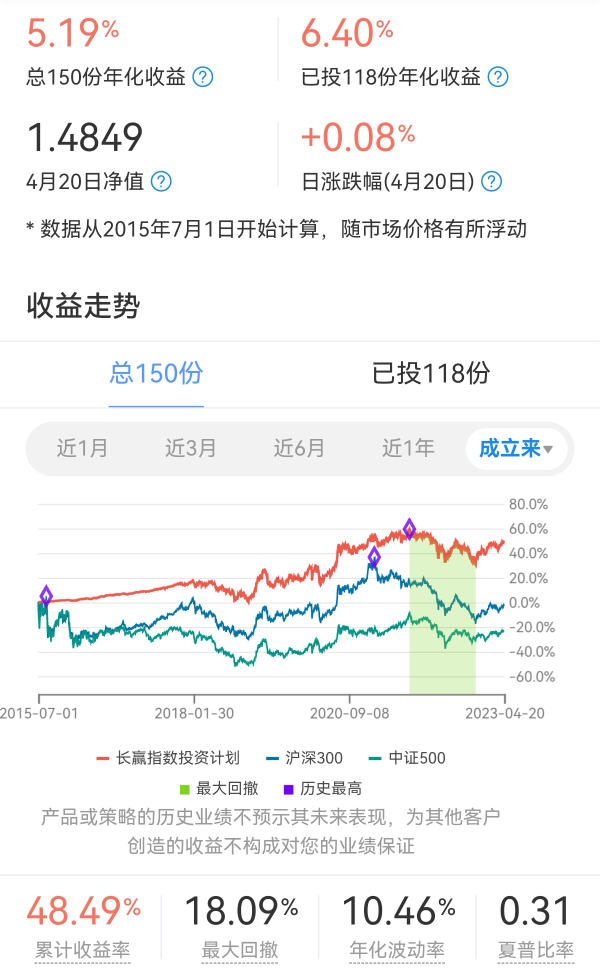Viewport: 600px width, 973px height.
Task: Open help for 已投118份年化收益
Action: tap(497, 77)
